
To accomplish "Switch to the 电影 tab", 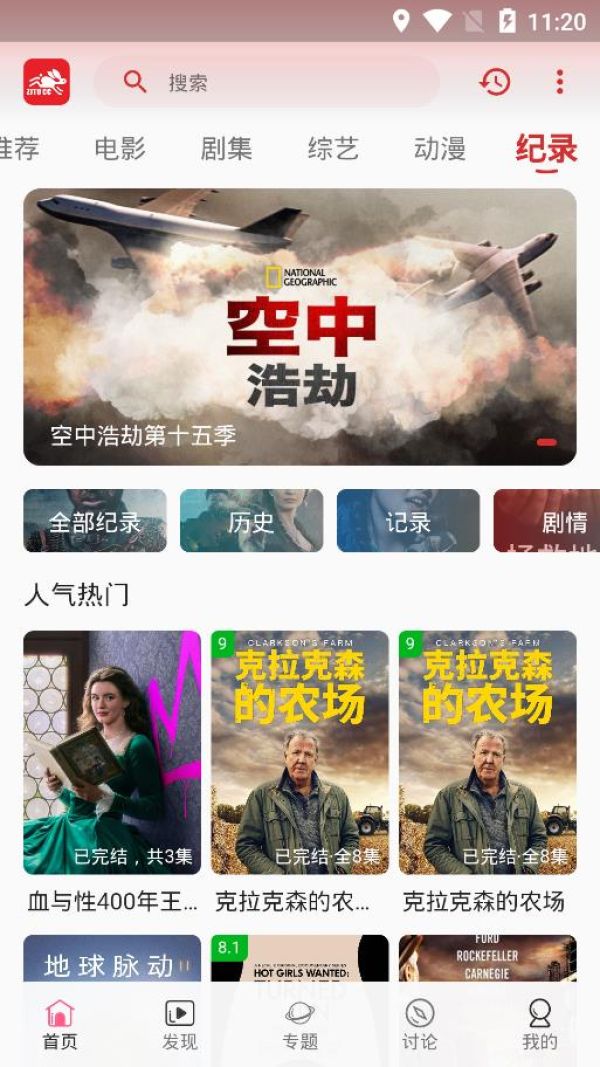I will click(x=120, y=149).
